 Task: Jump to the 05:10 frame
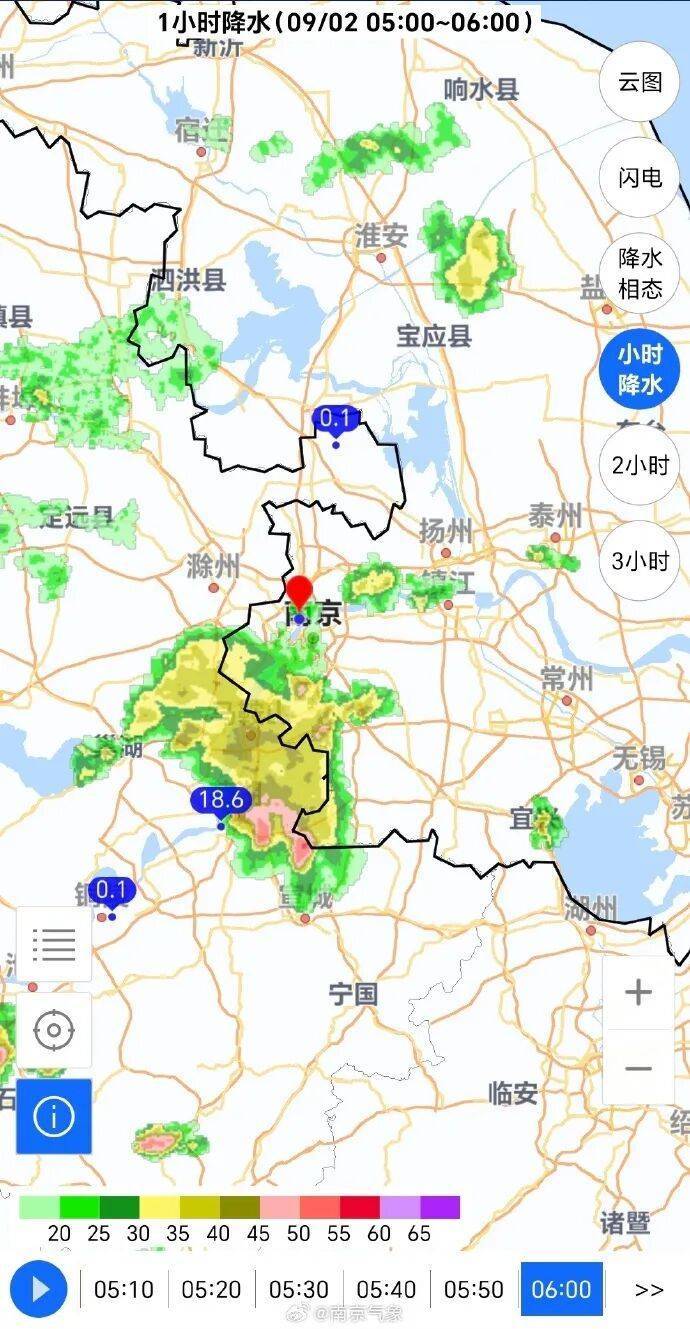(124, 1289)
